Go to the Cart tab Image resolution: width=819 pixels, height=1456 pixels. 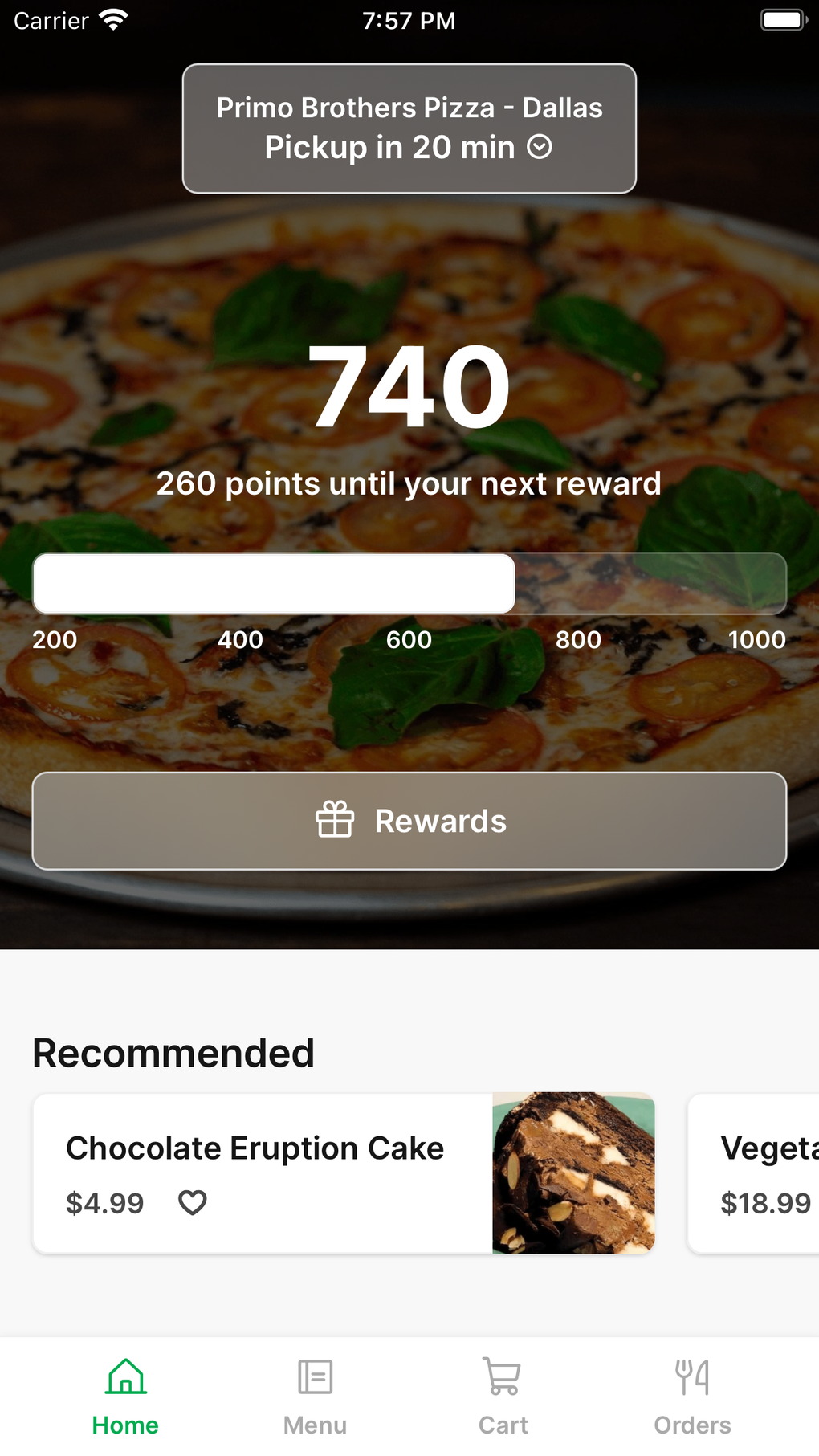pos(503,1396)
